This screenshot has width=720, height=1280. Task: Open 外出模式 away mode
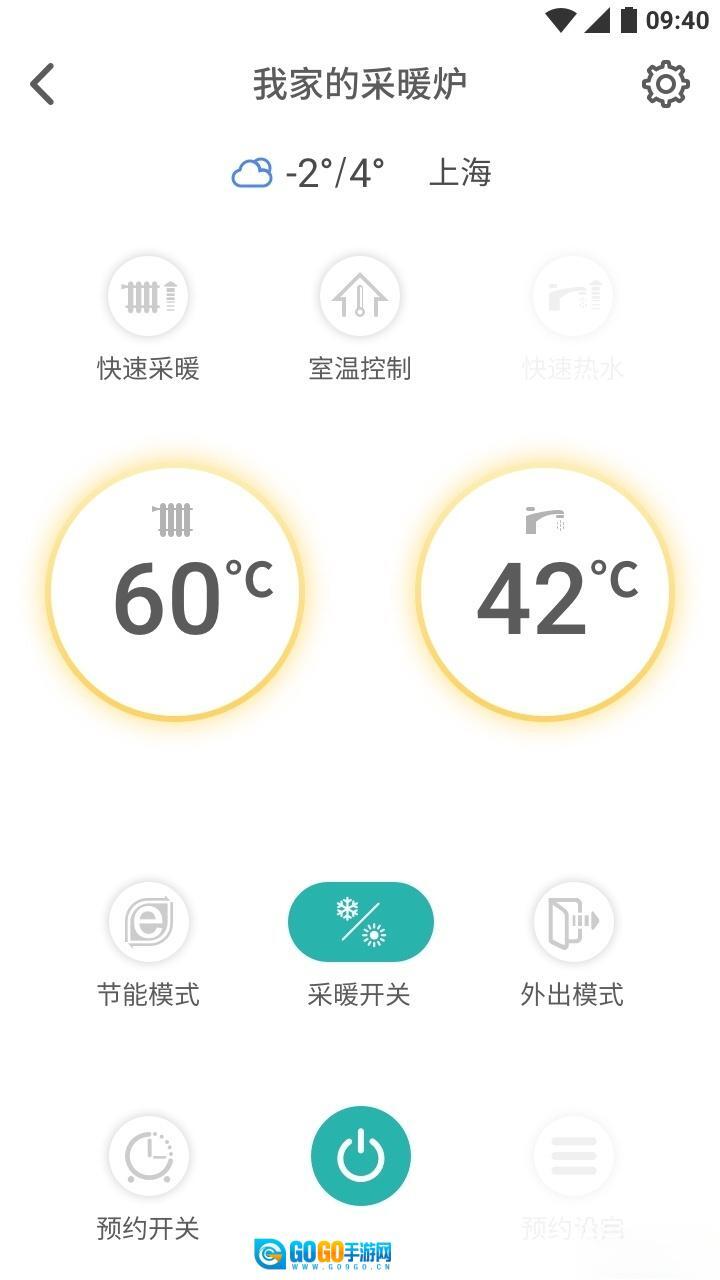coord(573,921)
